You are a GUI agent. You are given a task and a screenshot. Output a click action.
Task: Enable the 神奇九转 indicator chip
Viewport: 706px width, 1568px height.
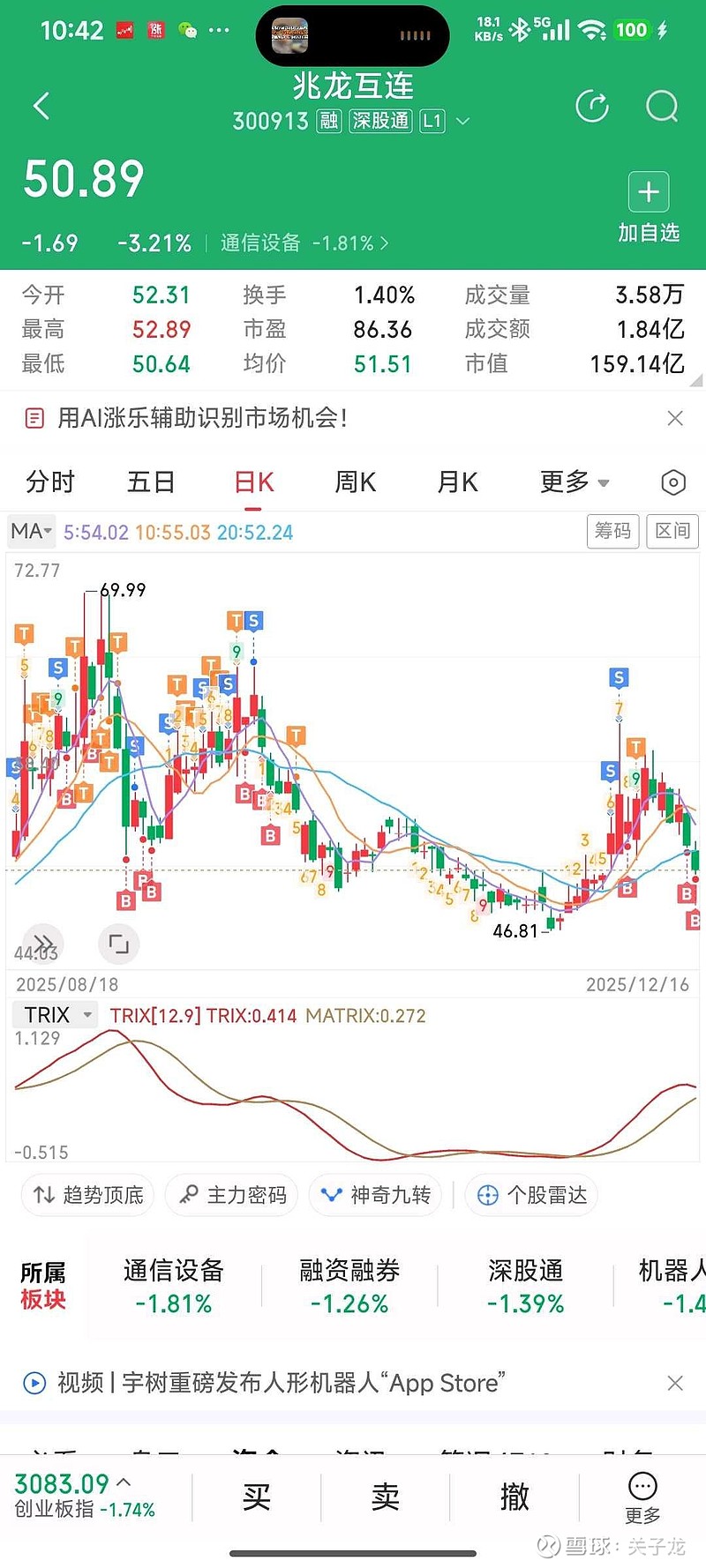(375, 1195)
